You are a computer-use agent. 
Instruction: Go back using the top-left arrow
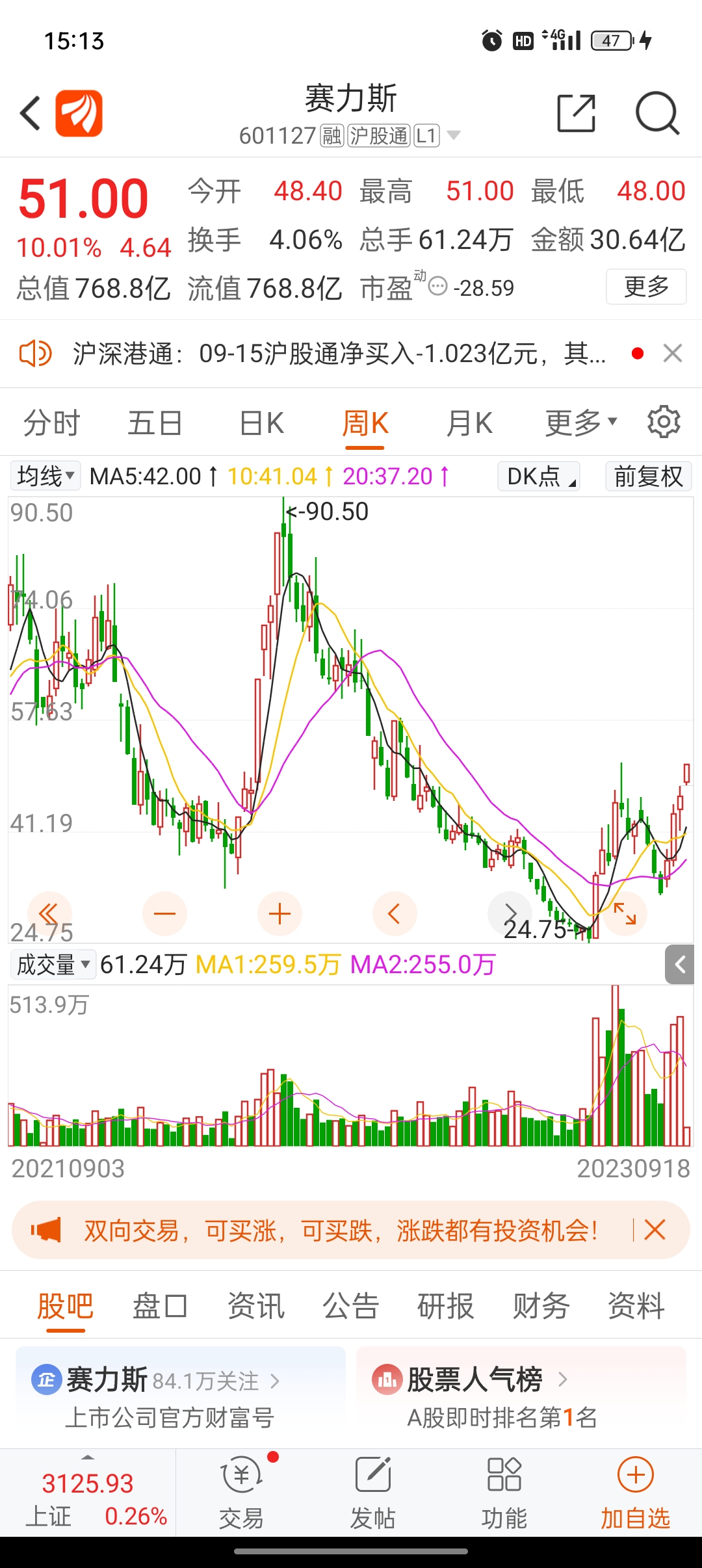point(31,113)
